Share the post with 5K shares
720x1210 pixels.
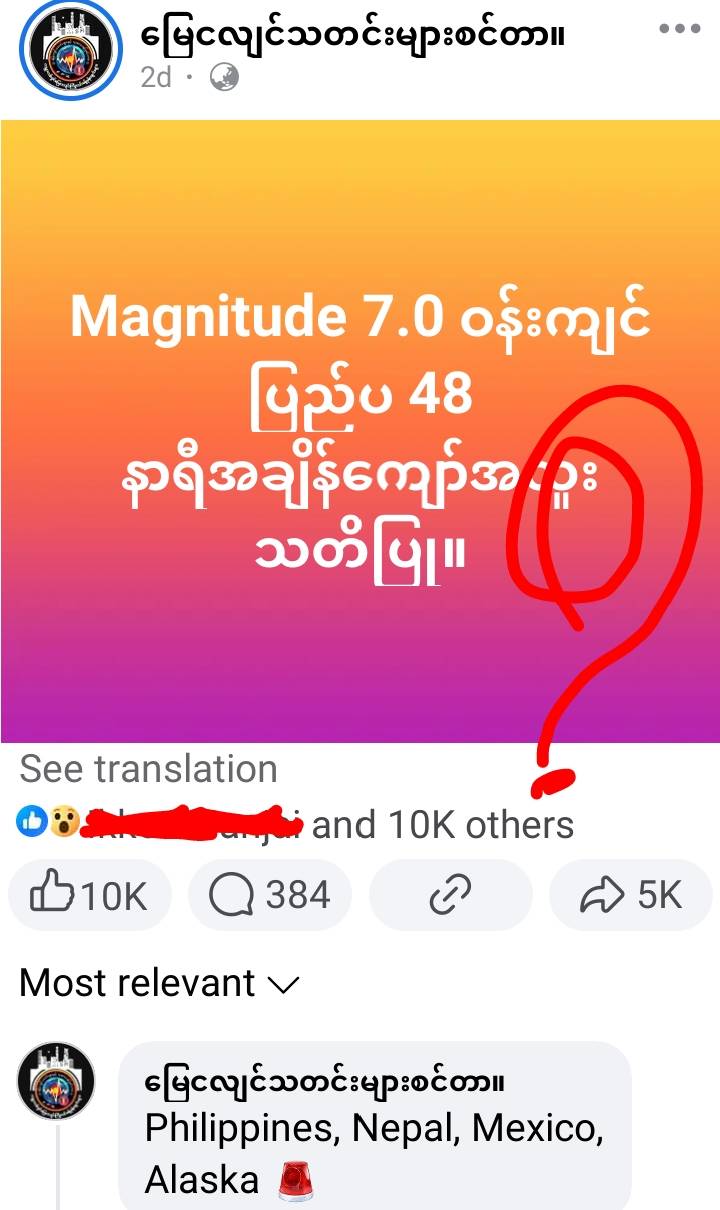tap(631, 896)
